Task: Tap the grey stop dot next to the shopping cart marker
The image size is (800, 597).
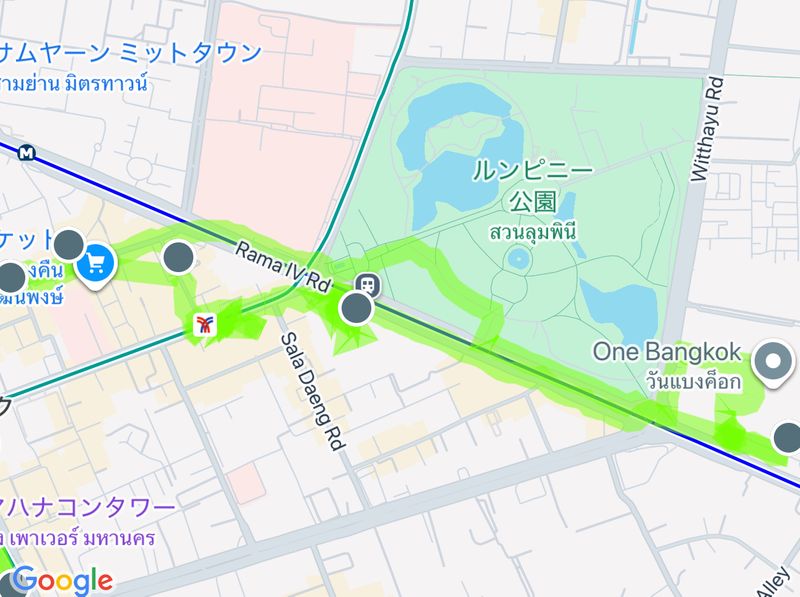Action: [69, 244]
